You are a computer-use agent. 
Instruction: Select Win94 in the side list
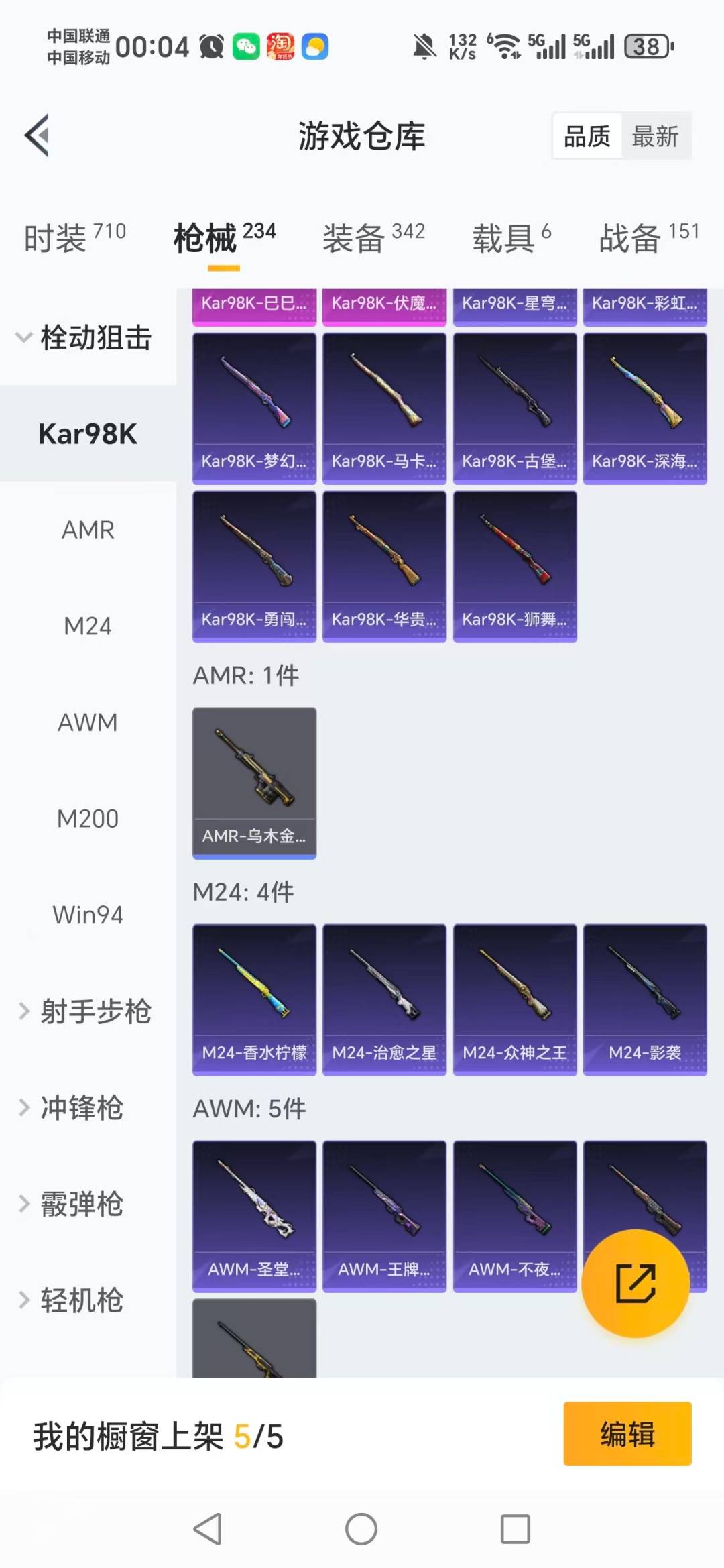pyautogui.click(x=88, y=915)
